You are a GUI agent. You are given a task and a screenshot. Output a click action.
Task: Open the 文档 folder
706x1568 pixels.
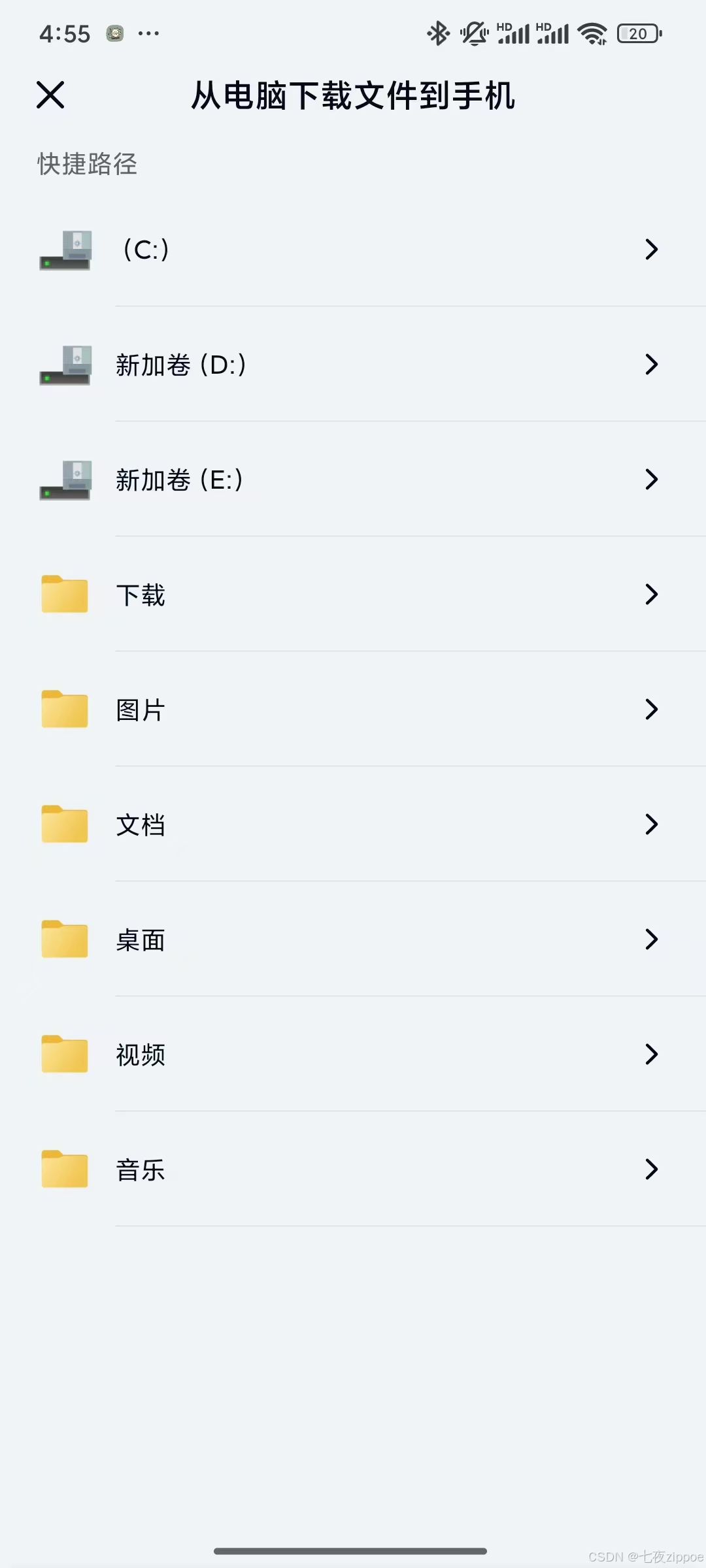[353, 825]
